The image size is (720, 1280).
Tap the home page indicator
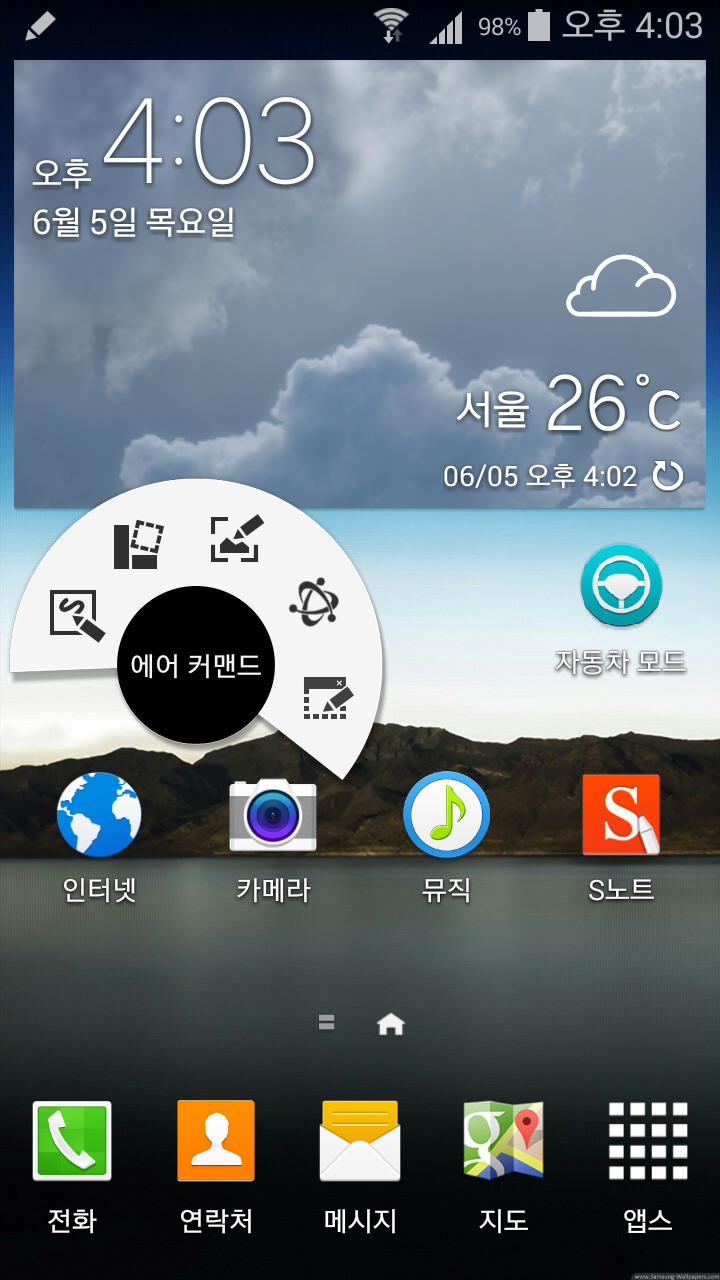click(390, 1024)
